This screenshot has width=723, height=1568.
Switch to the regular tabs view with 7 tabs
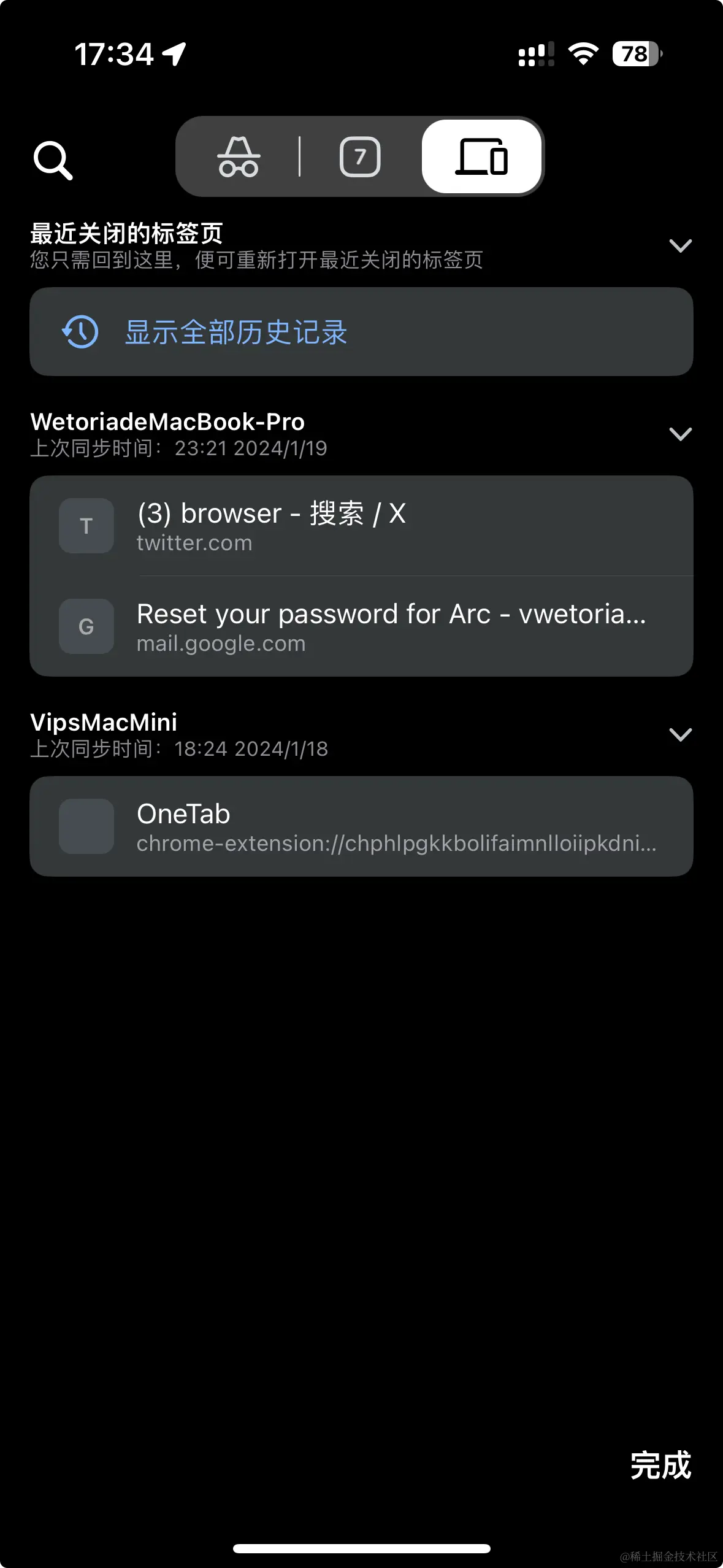pyautogui.click(x=360, y=157)
